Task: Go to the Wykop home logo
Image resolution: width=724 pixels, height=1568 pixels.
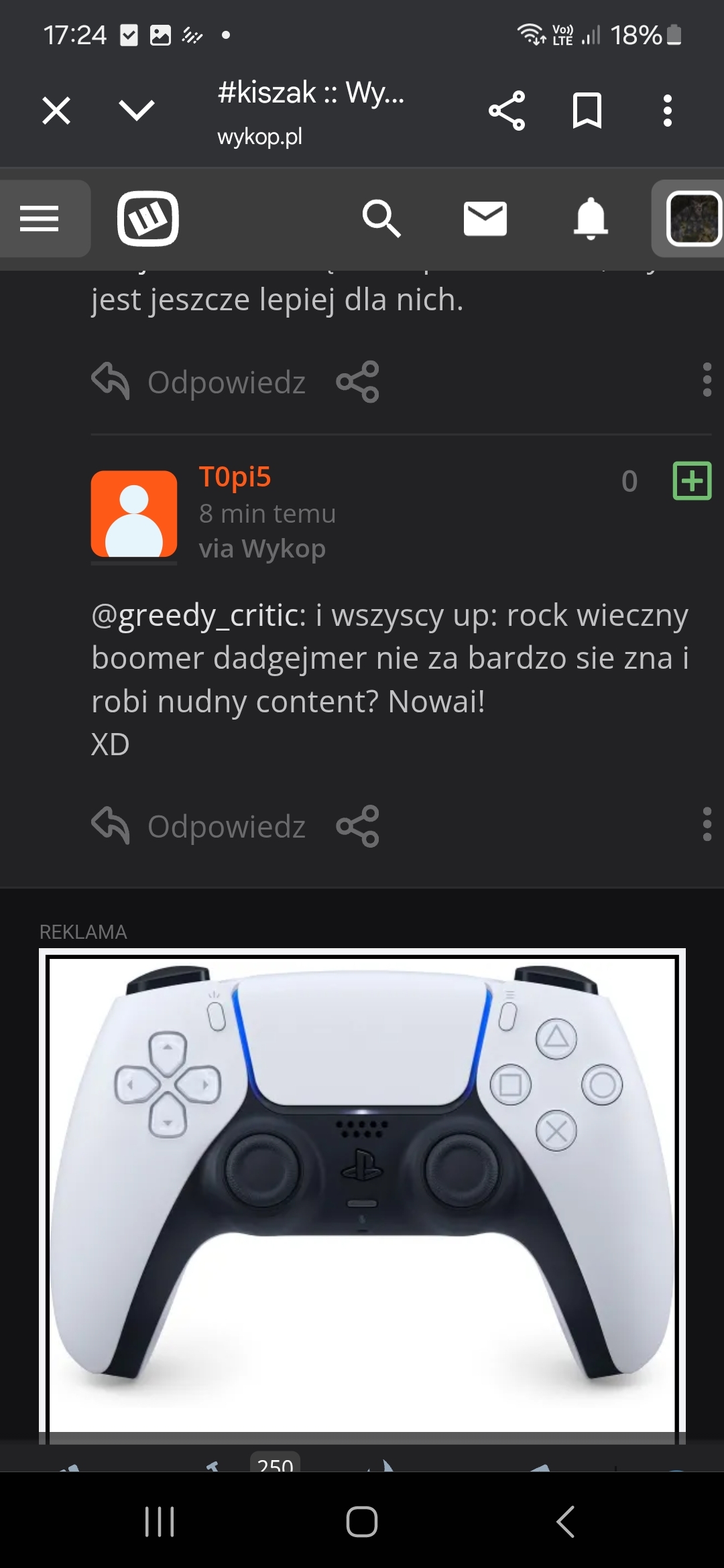Action: point(148,218)
